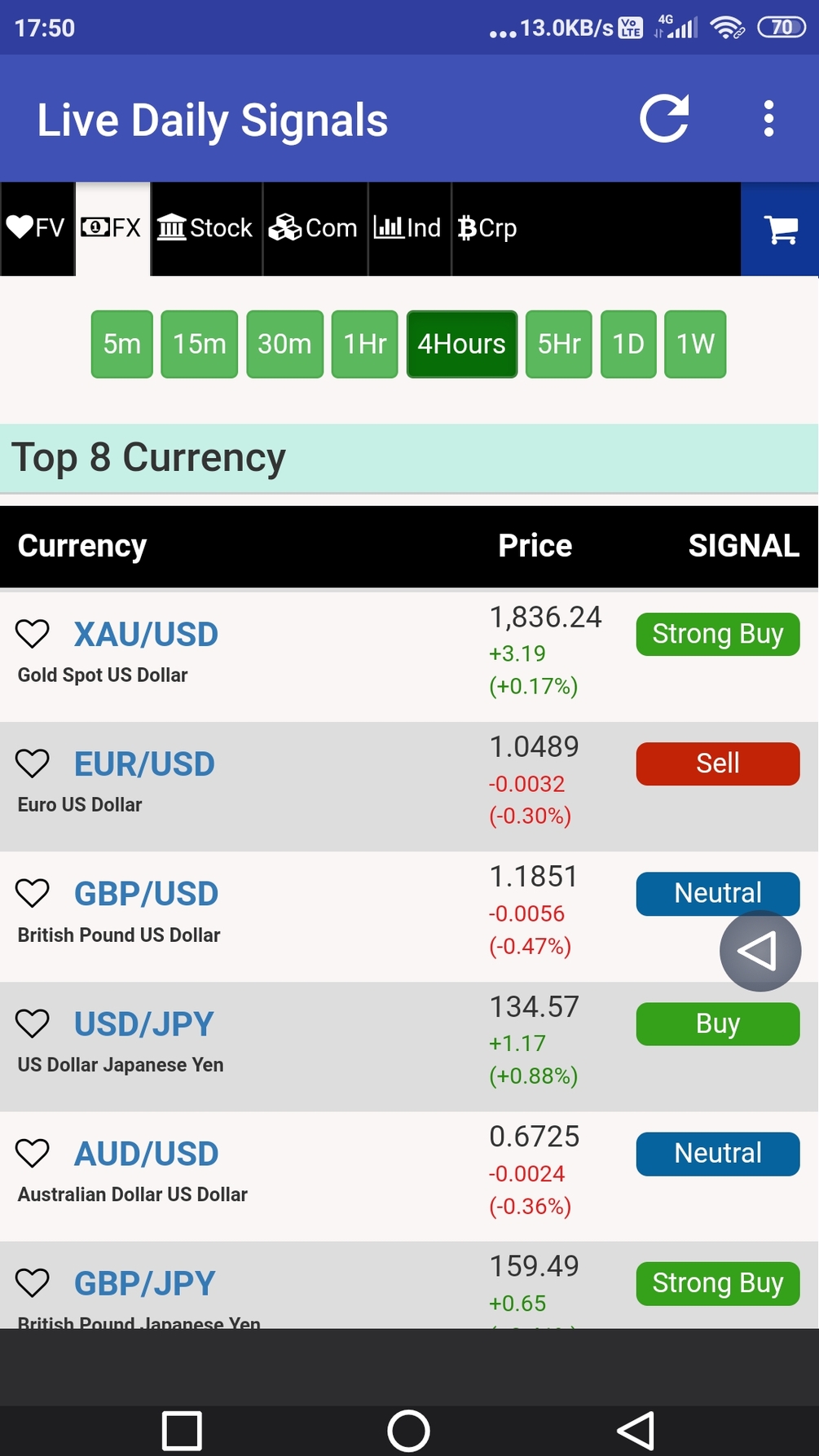
Task: Open the EUR/USD currency row
Action: point(144,764)
